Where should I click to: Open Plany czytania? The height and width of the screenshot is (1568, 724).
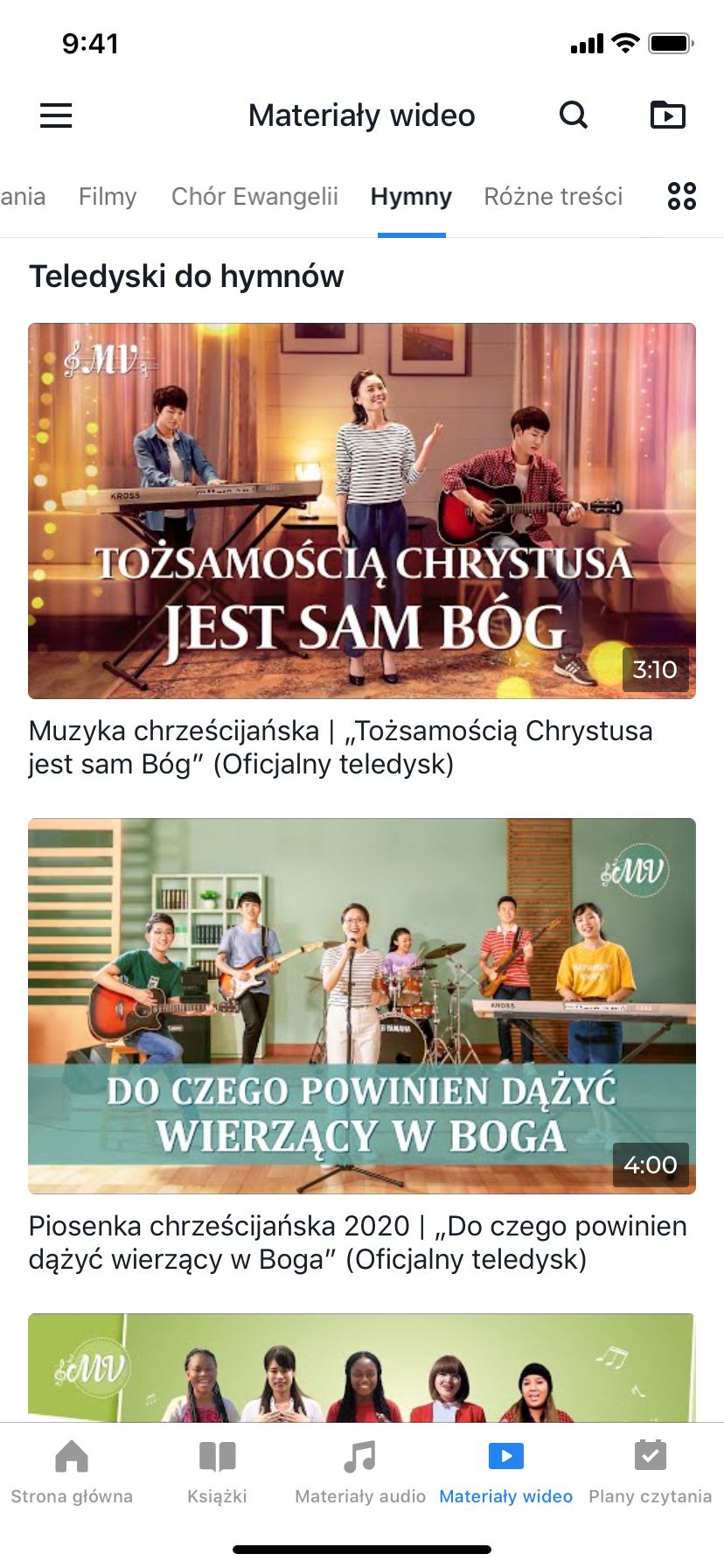click(650, 1472)
